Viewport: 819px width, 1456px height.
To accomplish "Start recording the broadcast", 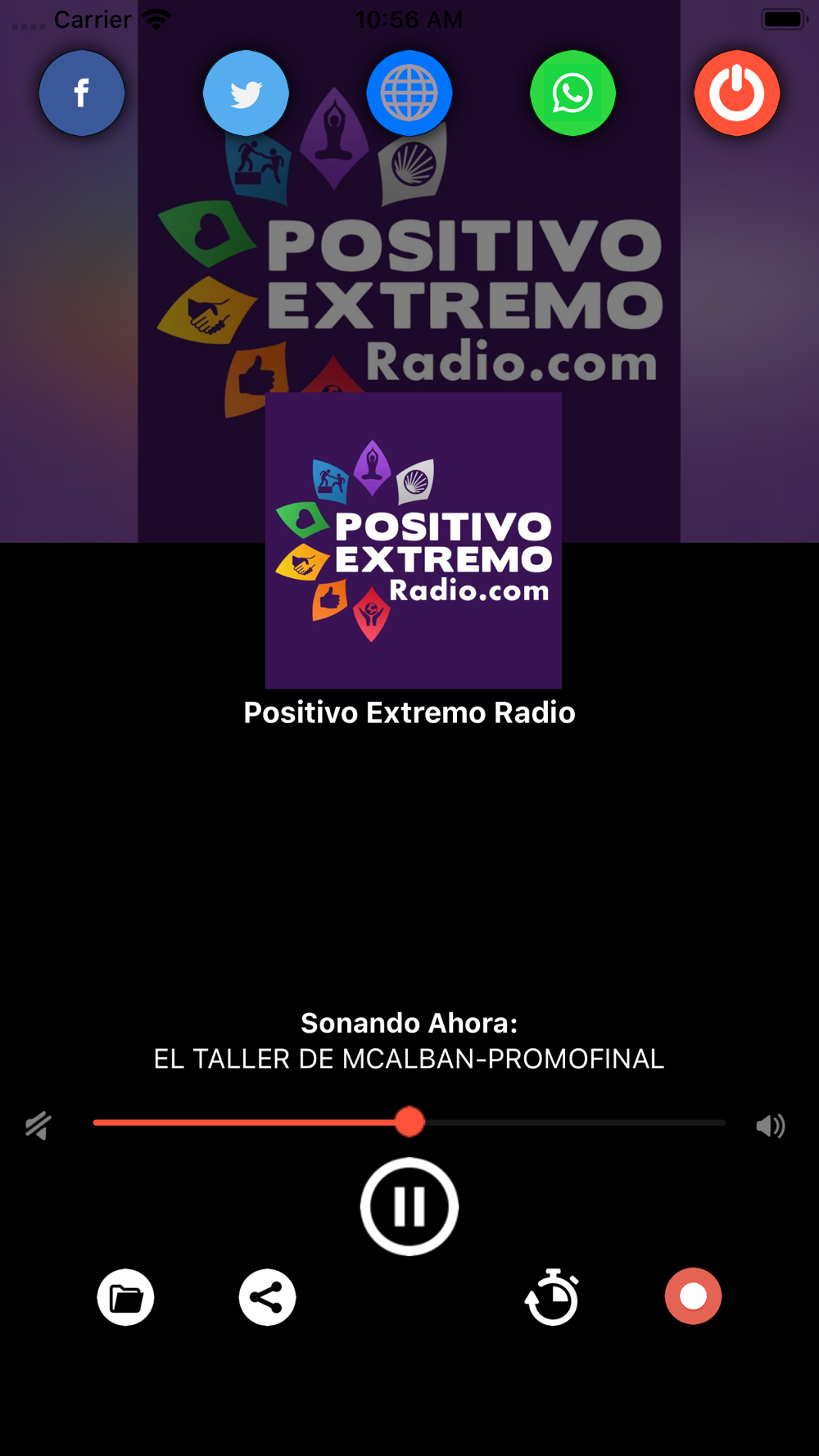I will click(x=693, y=1296).
